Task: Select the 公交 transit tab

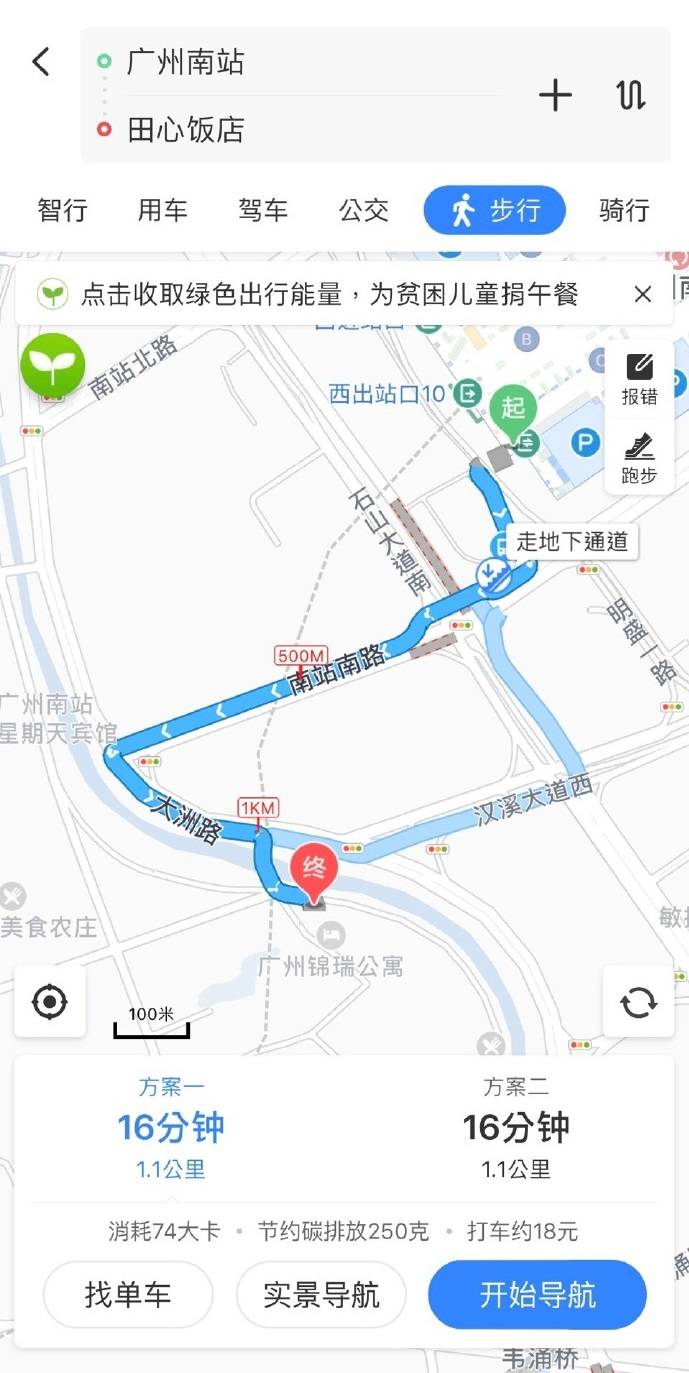Action: pos(363,211)
